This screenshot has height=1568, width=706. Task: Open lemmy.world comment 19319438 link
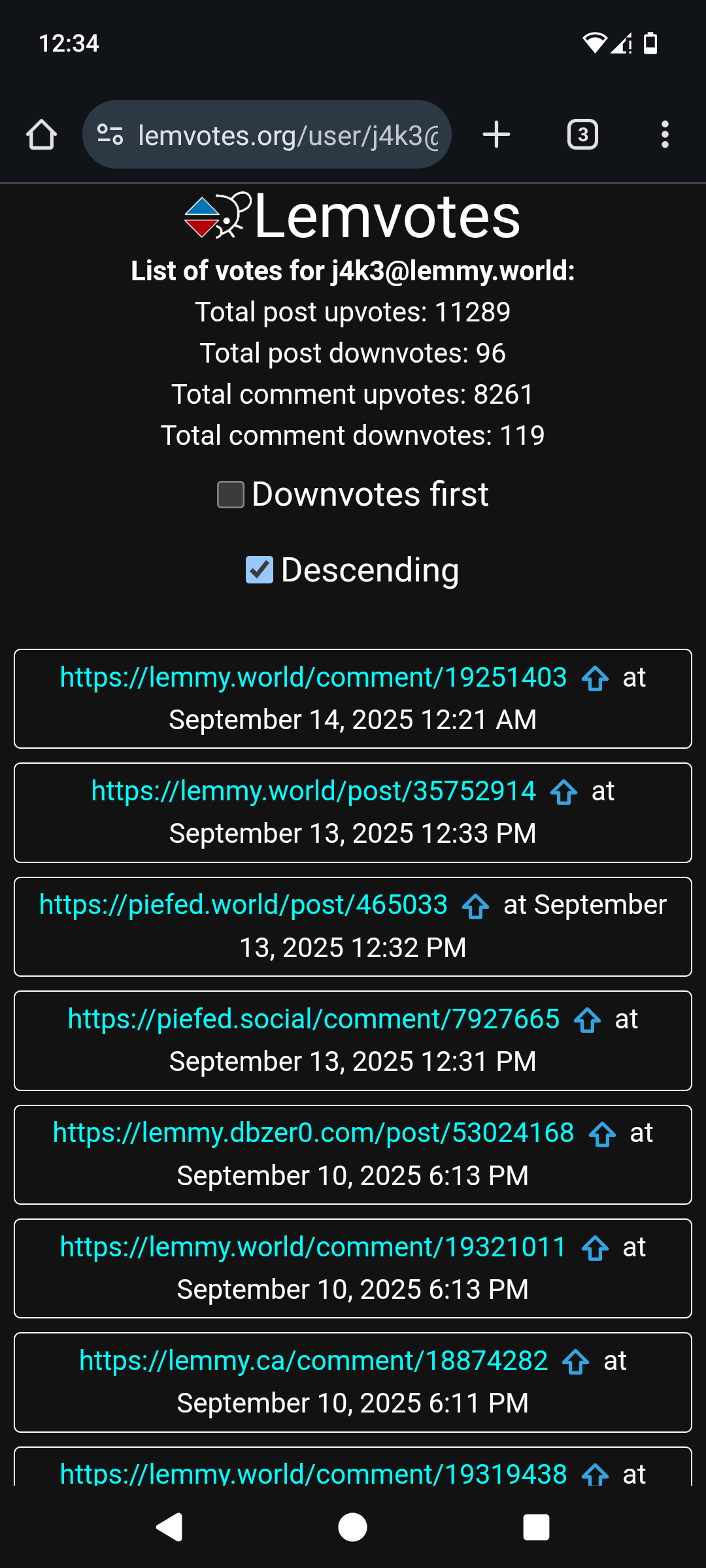(x=313, y=1474)
